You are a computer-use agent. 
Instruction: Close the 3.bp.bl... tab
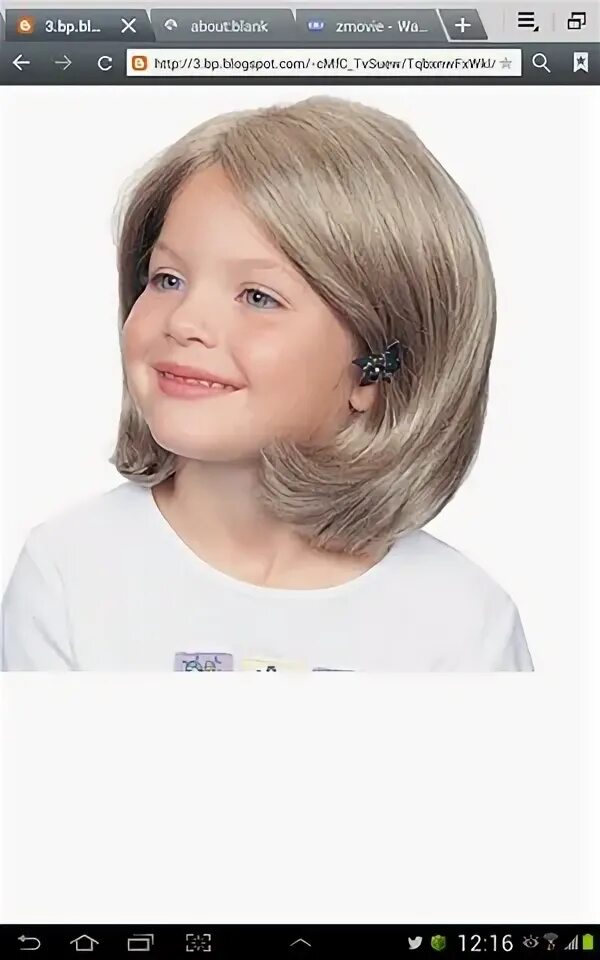pos(128,26)
